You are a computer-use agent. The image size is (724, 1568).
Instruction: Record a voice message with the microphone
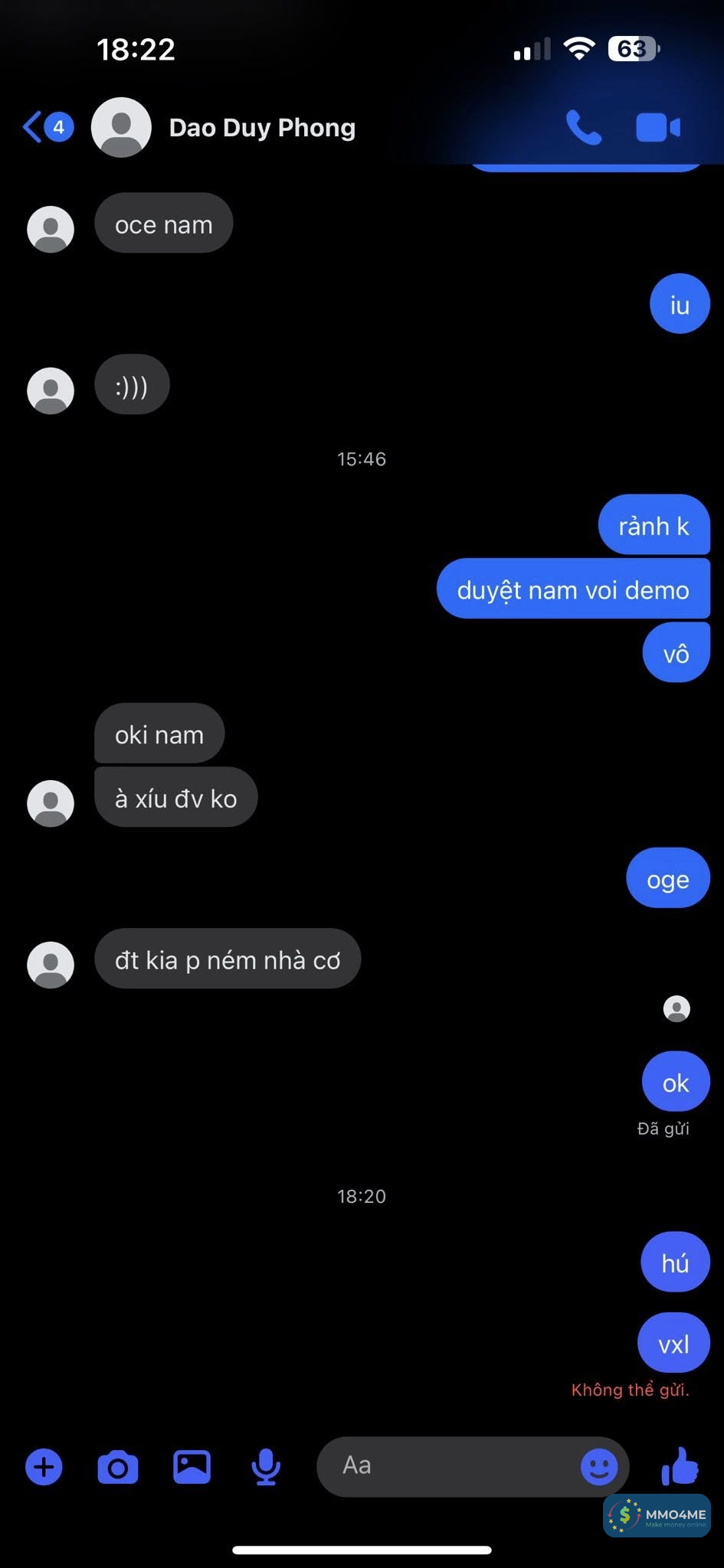266,1467
